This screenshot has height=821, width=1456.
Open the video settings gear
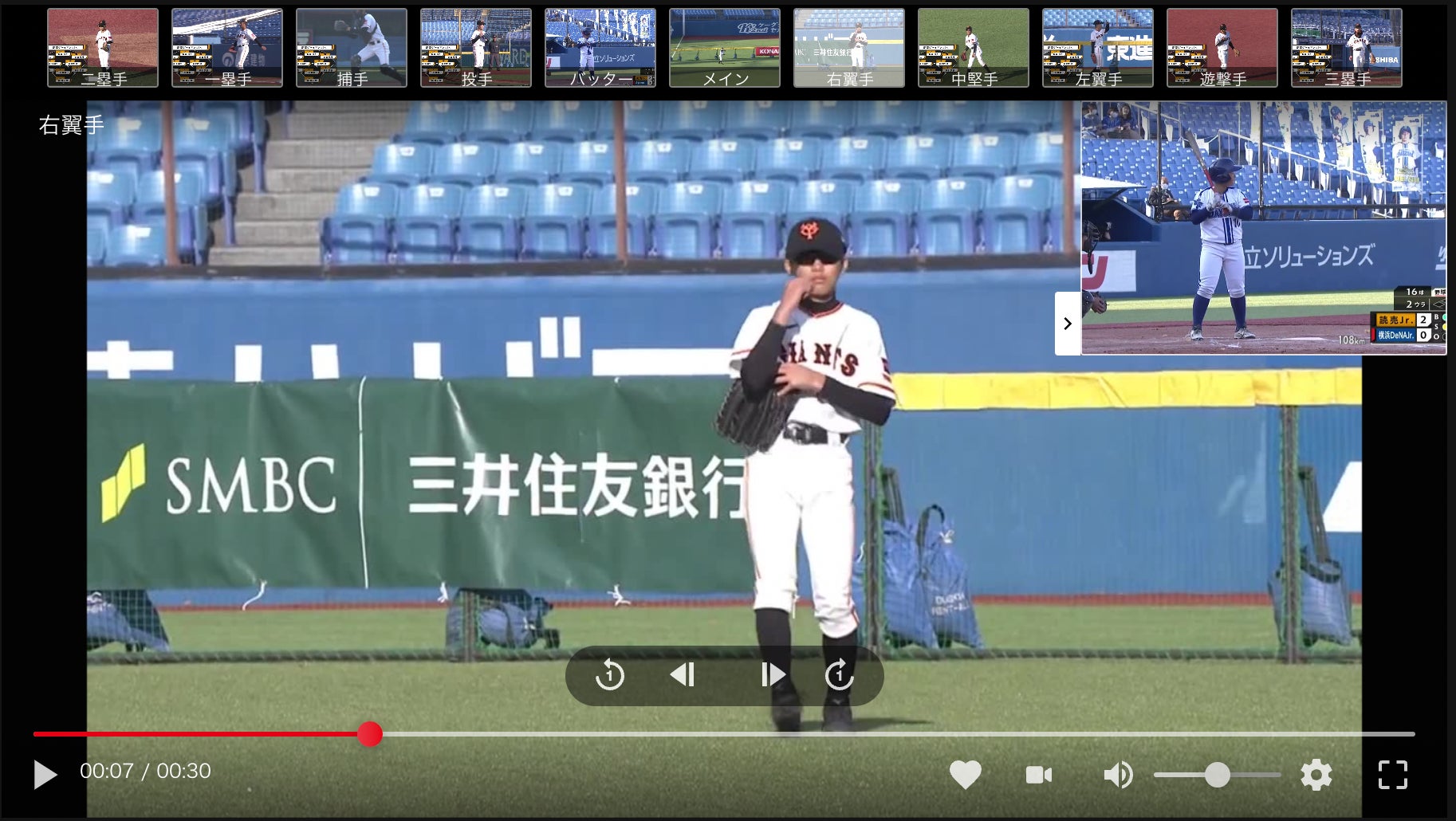point(1316,775)
